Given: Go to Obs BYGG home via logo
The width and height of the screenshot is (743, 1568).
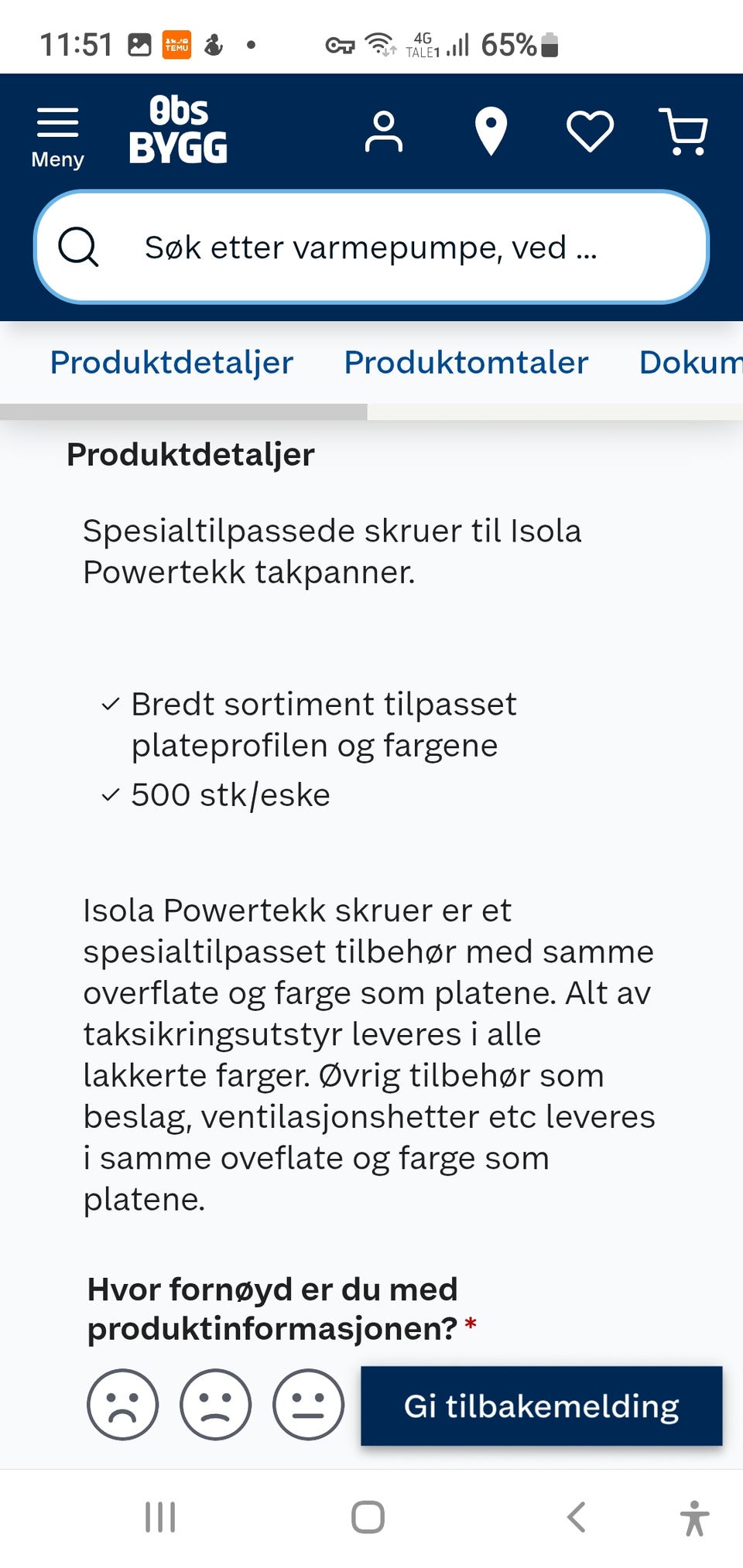Looking at the screenshot, I should tap(178, 130).
